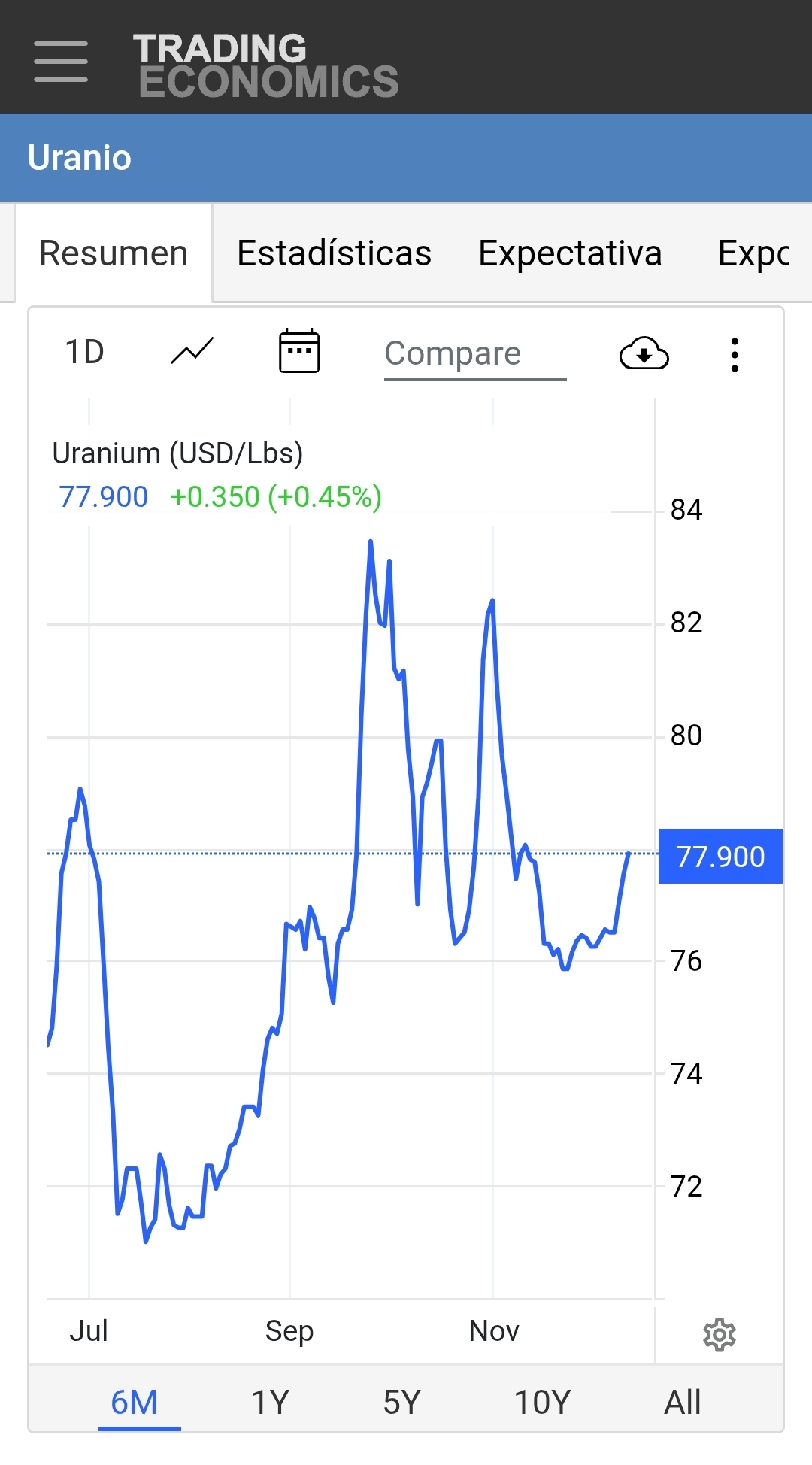Open chart settings gear
Viewport: 812px width, 1465px height.
719,1335
